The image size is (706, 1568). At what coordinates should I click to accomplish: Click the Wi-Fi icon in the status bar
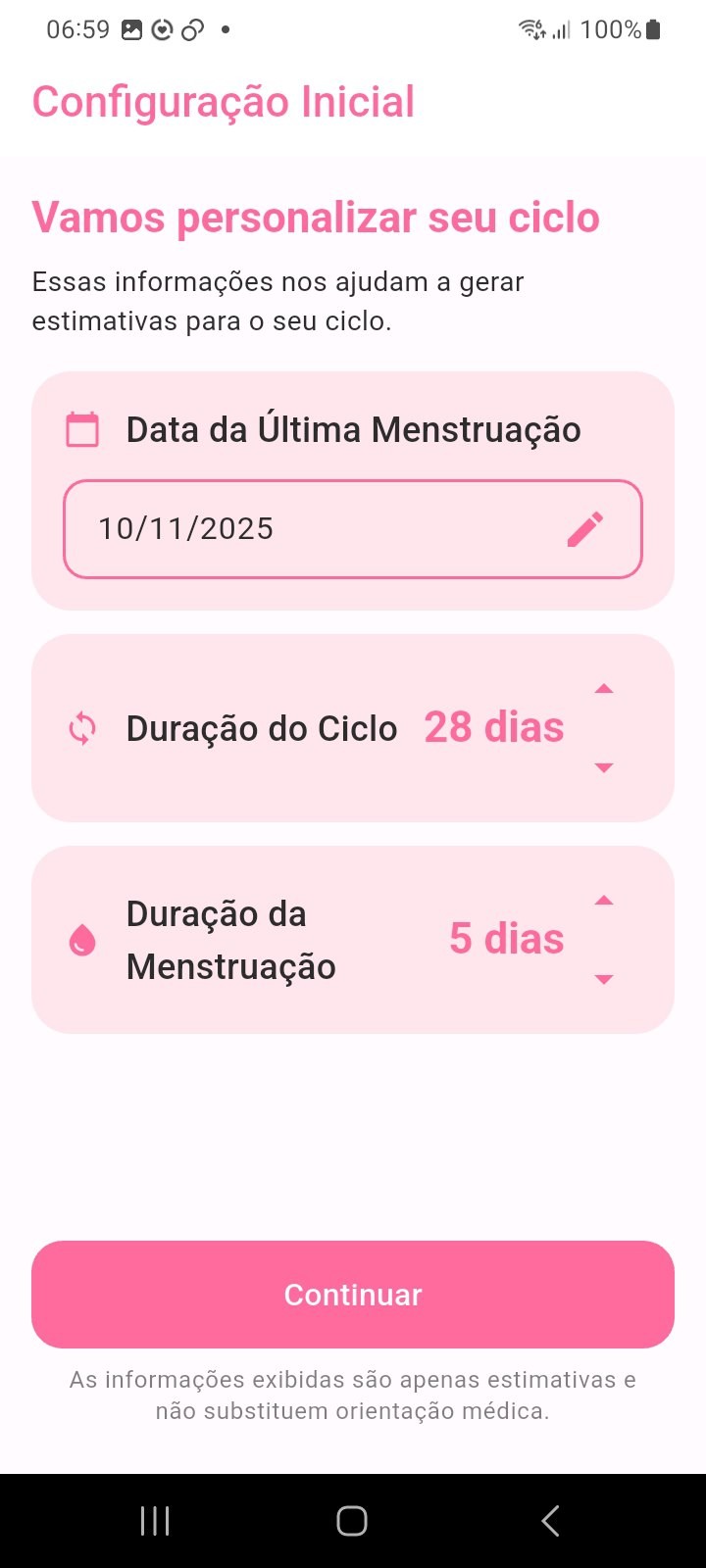(529, 29)
